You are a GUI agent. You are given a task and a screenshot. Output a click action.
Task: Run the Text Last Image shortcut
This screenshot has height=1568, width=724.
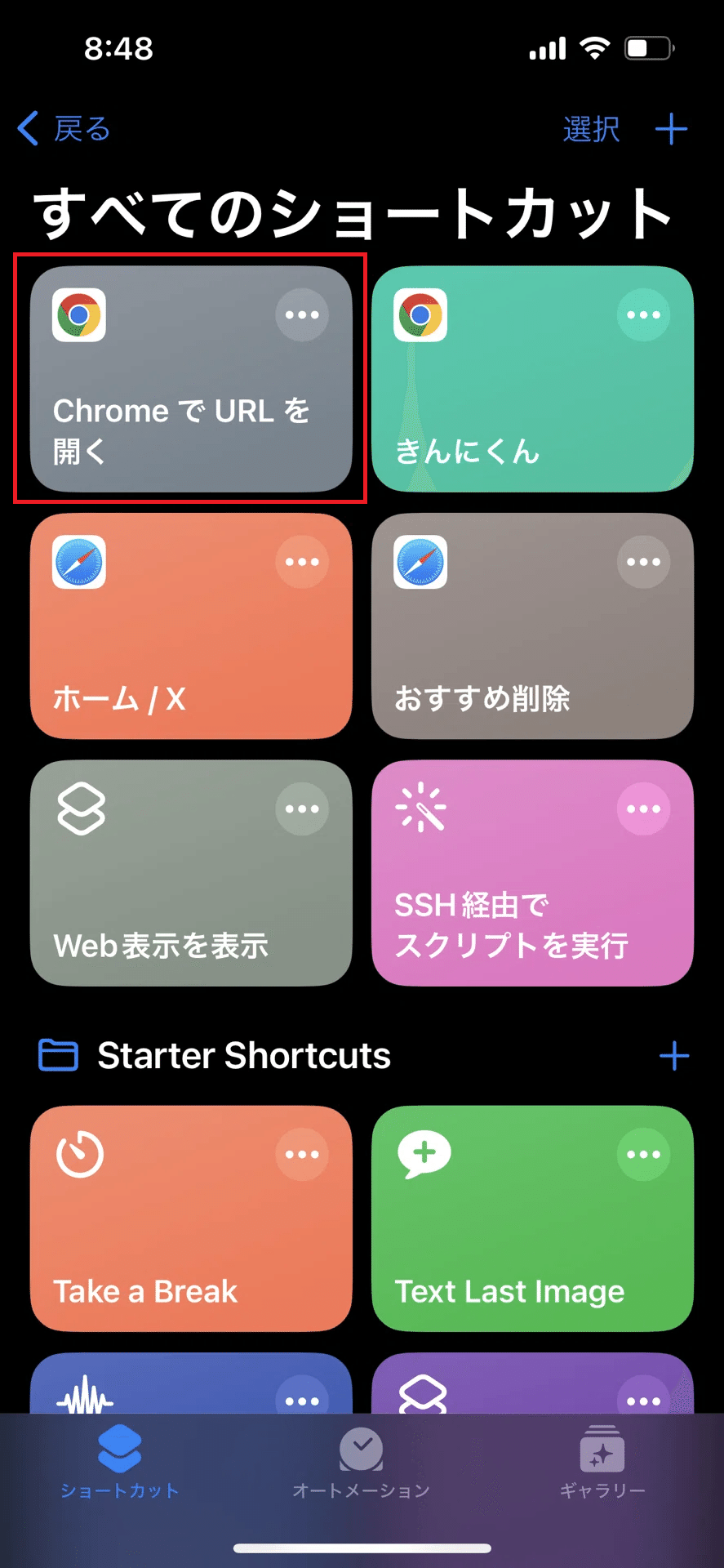coord(532,1218)
